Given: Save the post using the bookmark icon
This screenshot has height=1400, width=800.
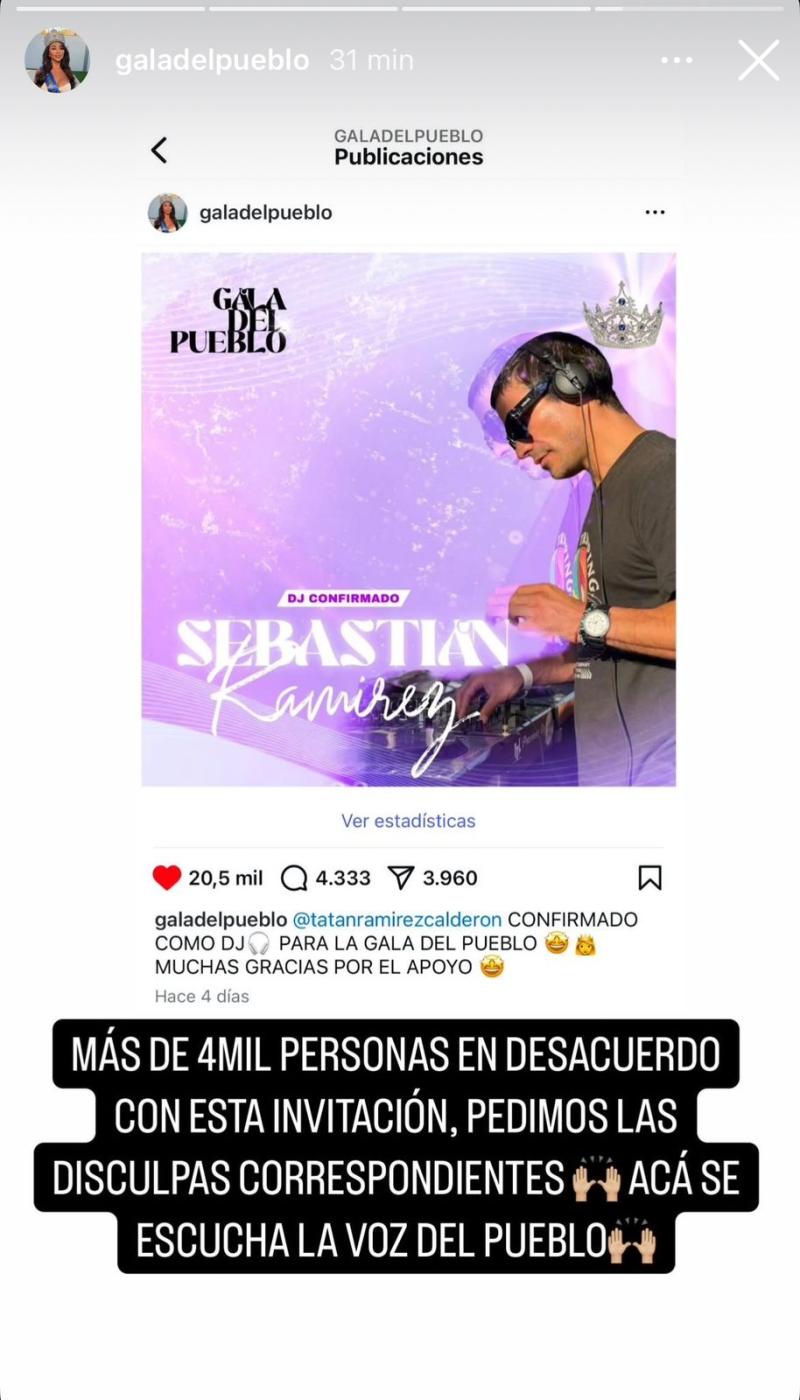Looking at the screenshot, I should coord(651,877).
